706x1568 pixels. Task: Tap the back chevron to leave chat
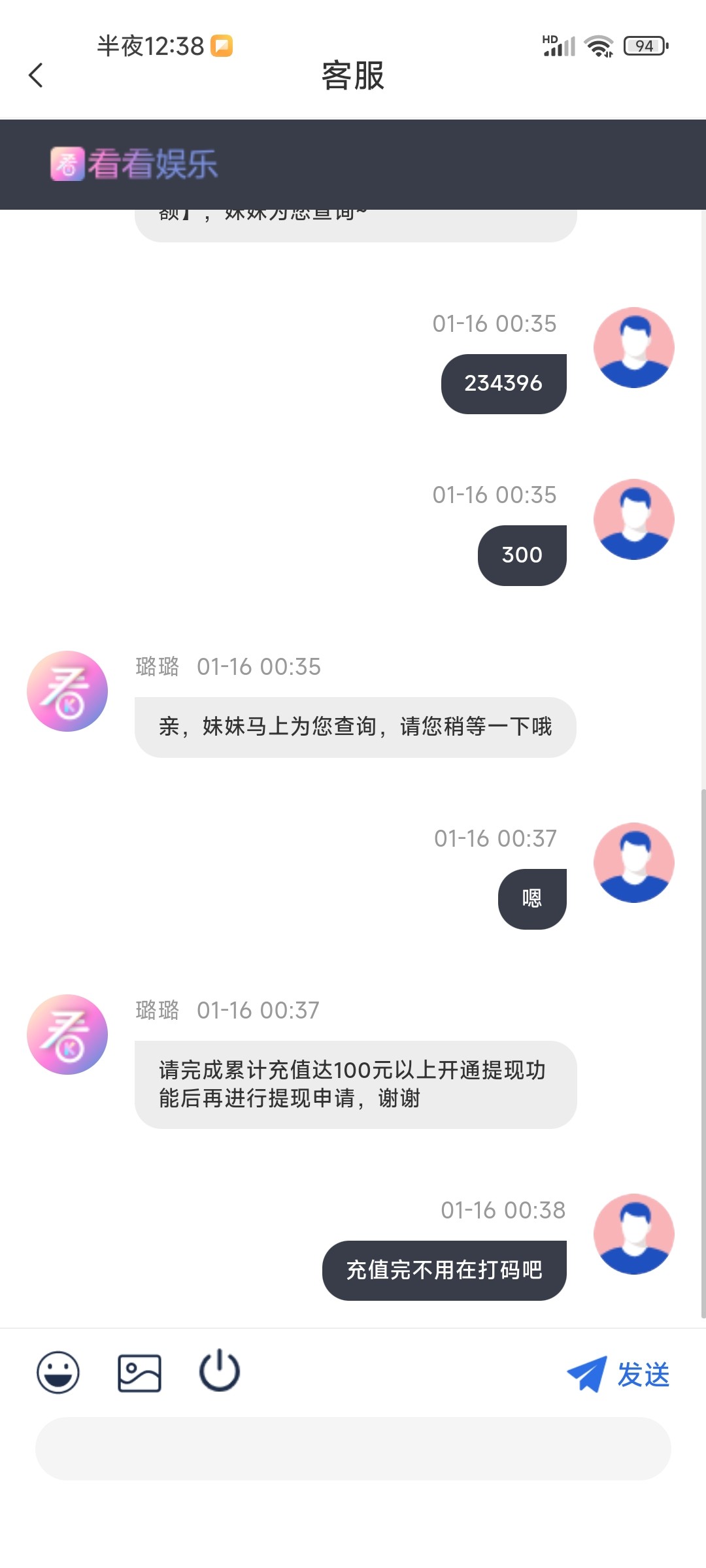(37, 75)
